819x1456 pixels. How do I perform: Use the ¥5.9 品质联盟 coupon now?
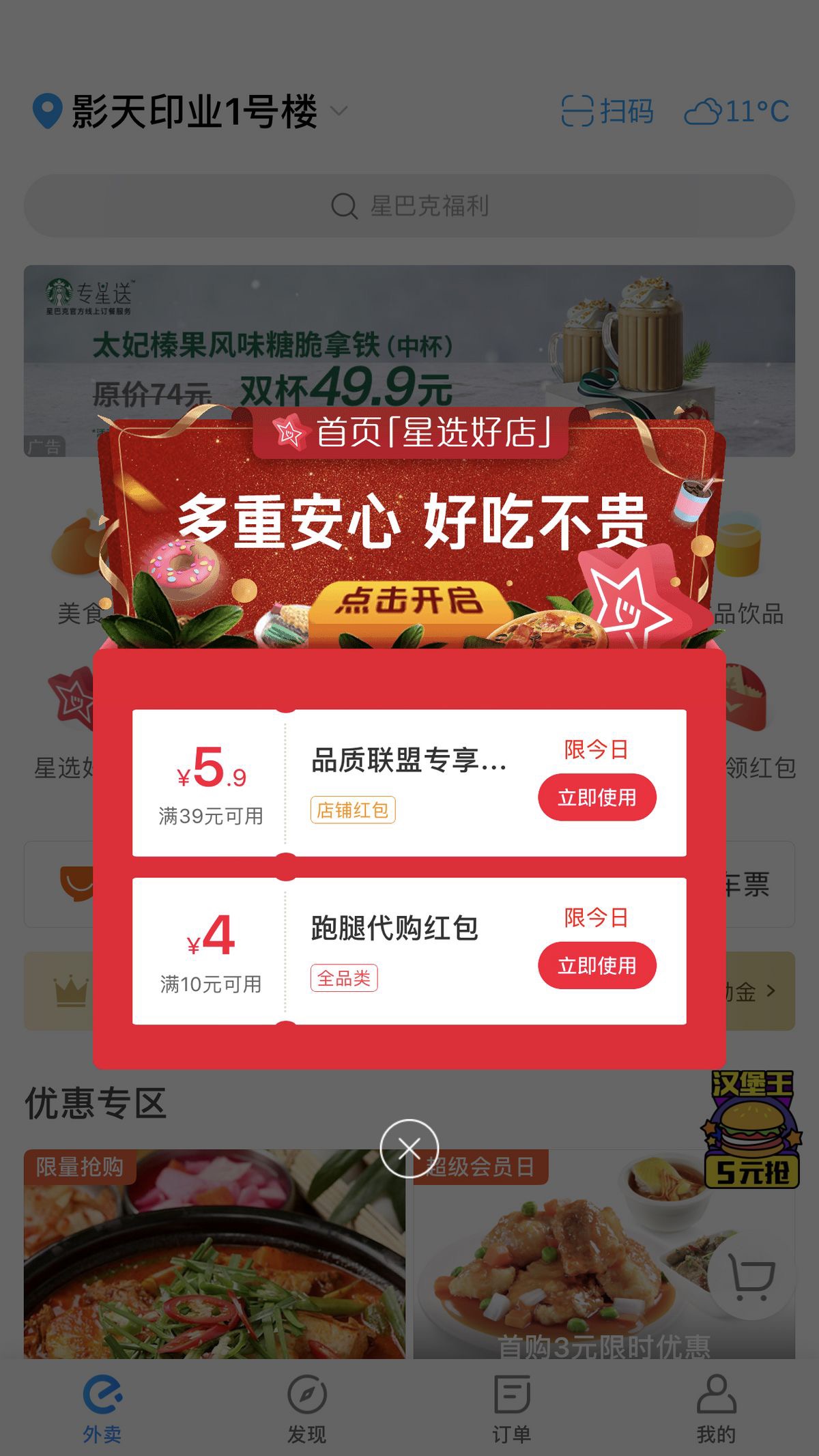pyautogui.click(x=597, y=797)
